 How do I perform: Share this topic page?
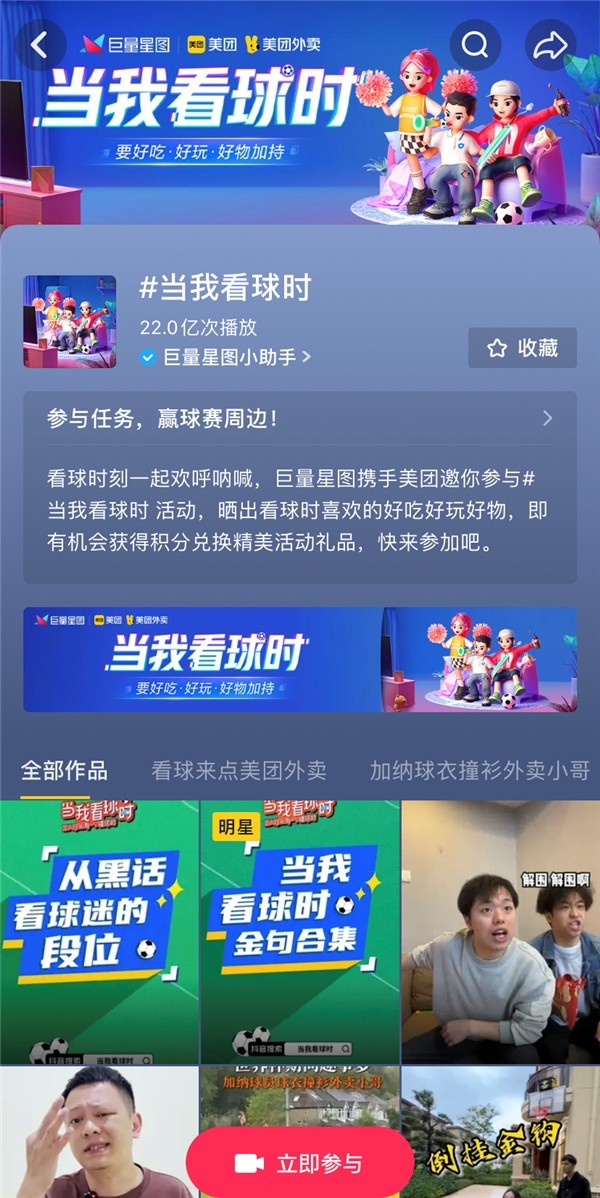coord(550,45)
